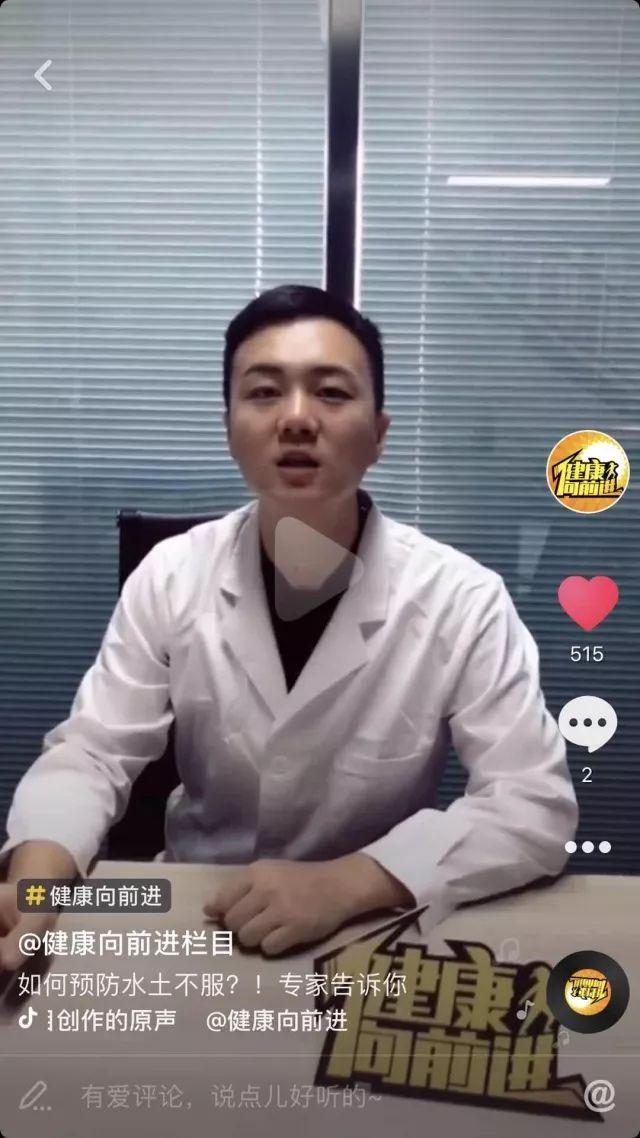
Task: Like this video with the heart
Action: tap(587, 603)
